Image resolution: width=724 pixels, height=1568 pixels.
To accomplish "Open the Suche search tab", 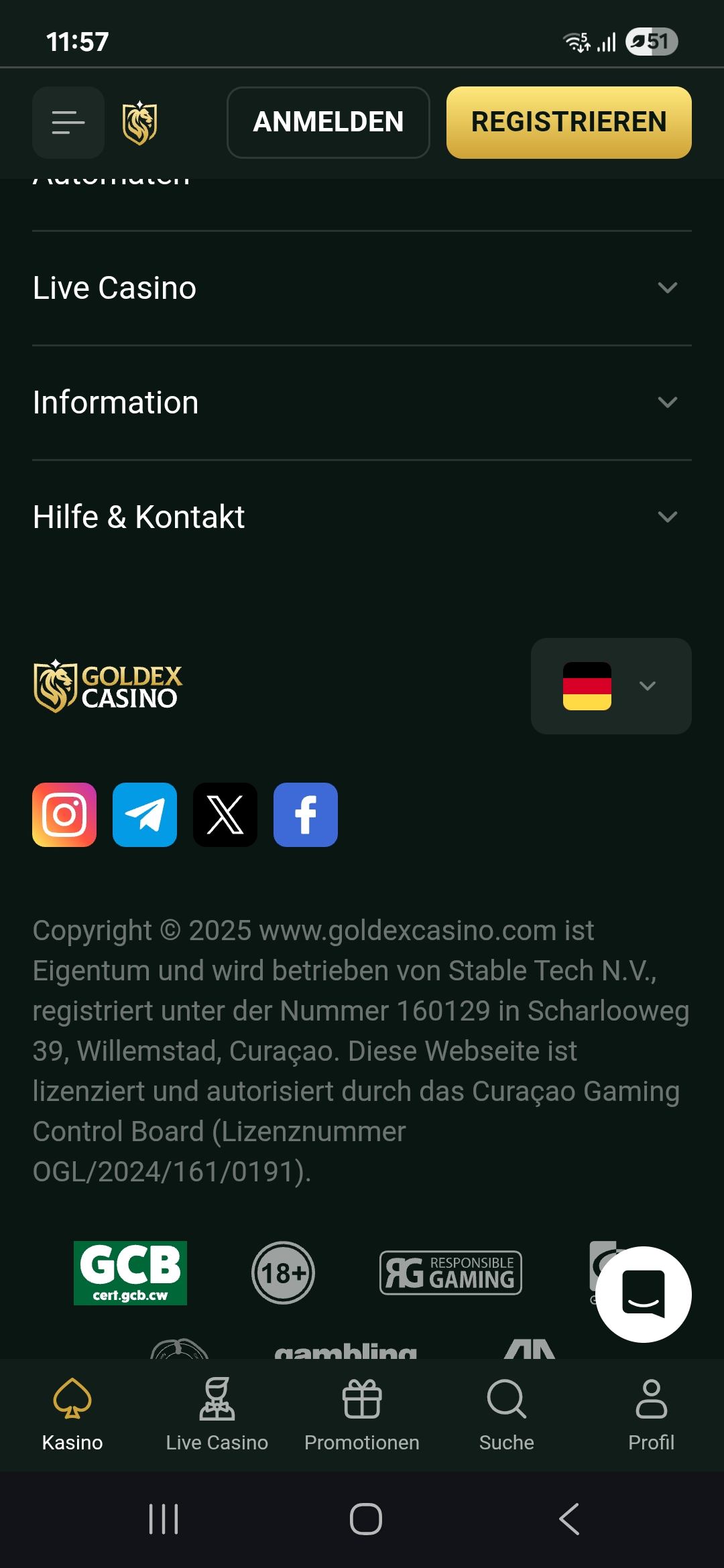I will pyautogui.click(x=507, y=1414).
